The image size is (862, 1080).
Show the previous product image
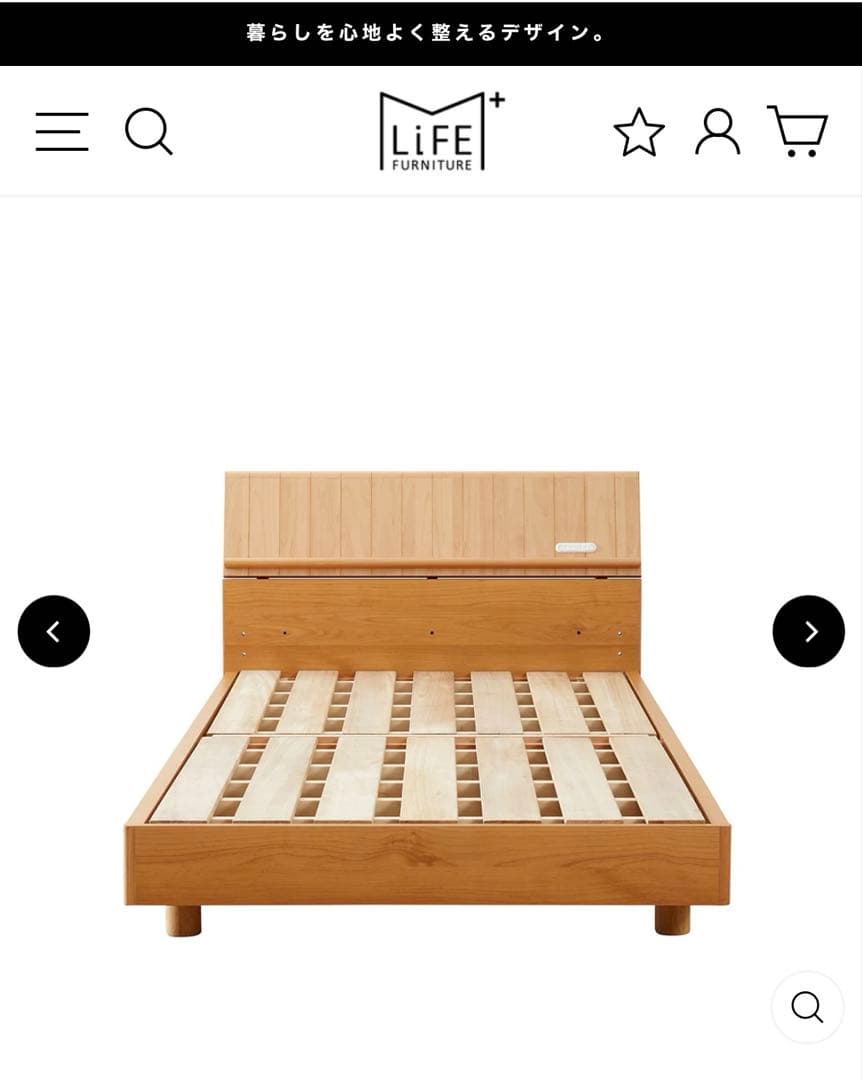click(54, 631)
